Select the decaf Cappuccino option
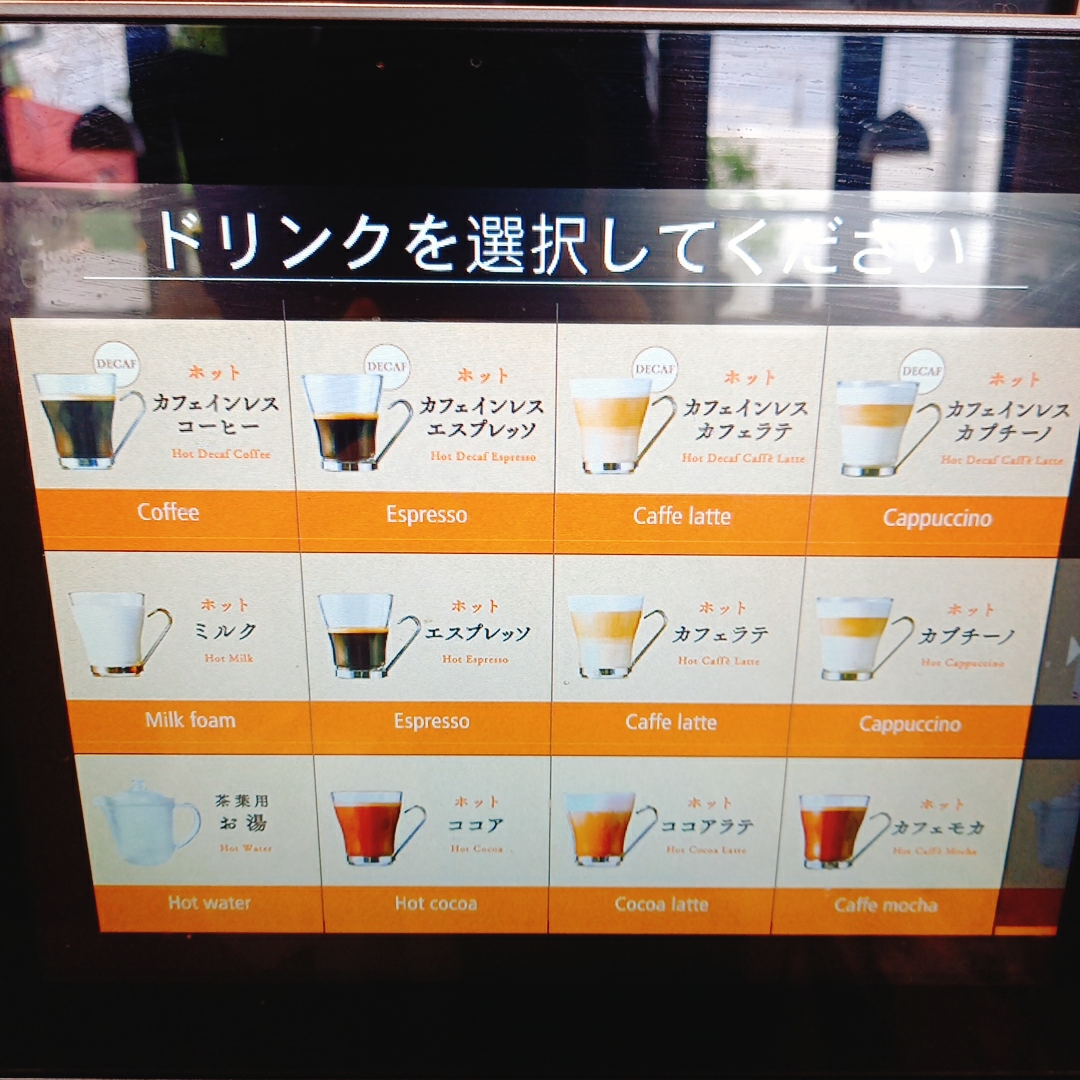The height and width of the screenshot is (1080, 1080). click(944, 442)
